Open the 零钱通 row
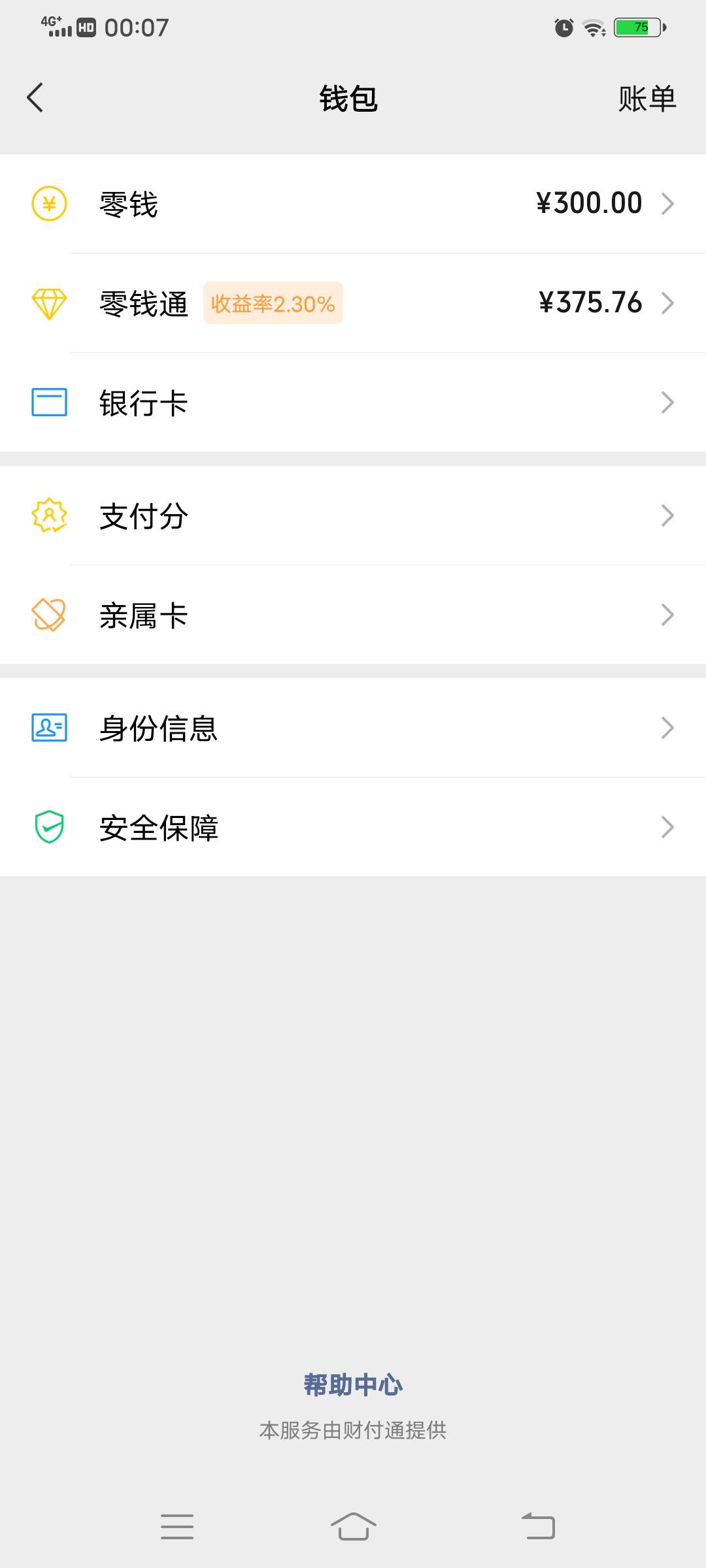Viewport: 706px width, 1568px height. click(x=353, y=303)
